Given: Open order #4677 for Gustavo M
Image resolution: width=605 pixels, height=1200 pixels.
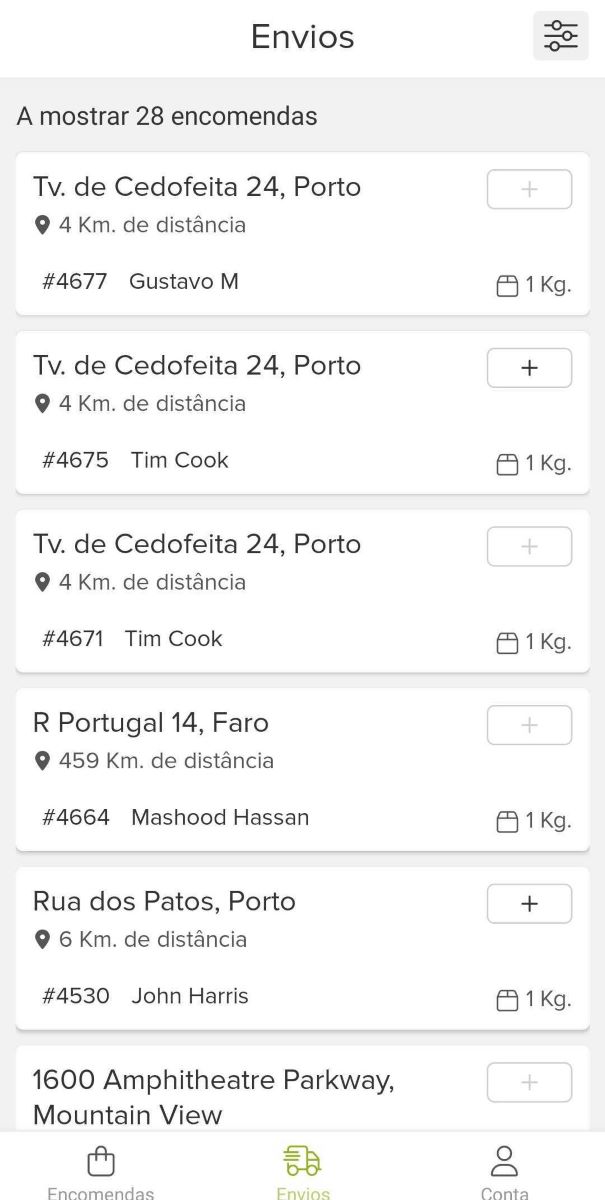Looking at the screenshot, I should pyautogui.click(x=250, y=250).
